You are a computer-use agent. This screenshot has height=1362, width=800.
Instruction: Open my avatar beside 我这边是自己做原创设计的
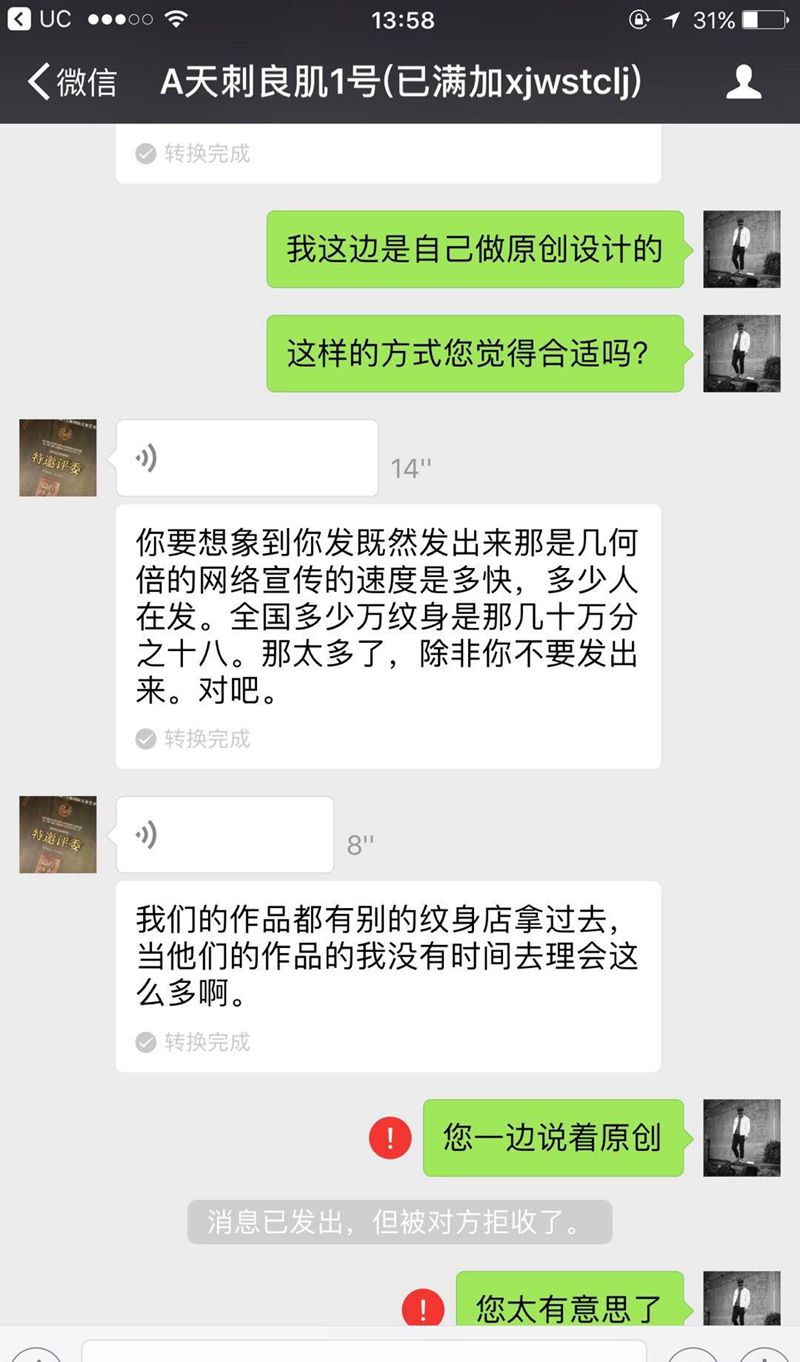pyautogui.click(x=742, y=249)
